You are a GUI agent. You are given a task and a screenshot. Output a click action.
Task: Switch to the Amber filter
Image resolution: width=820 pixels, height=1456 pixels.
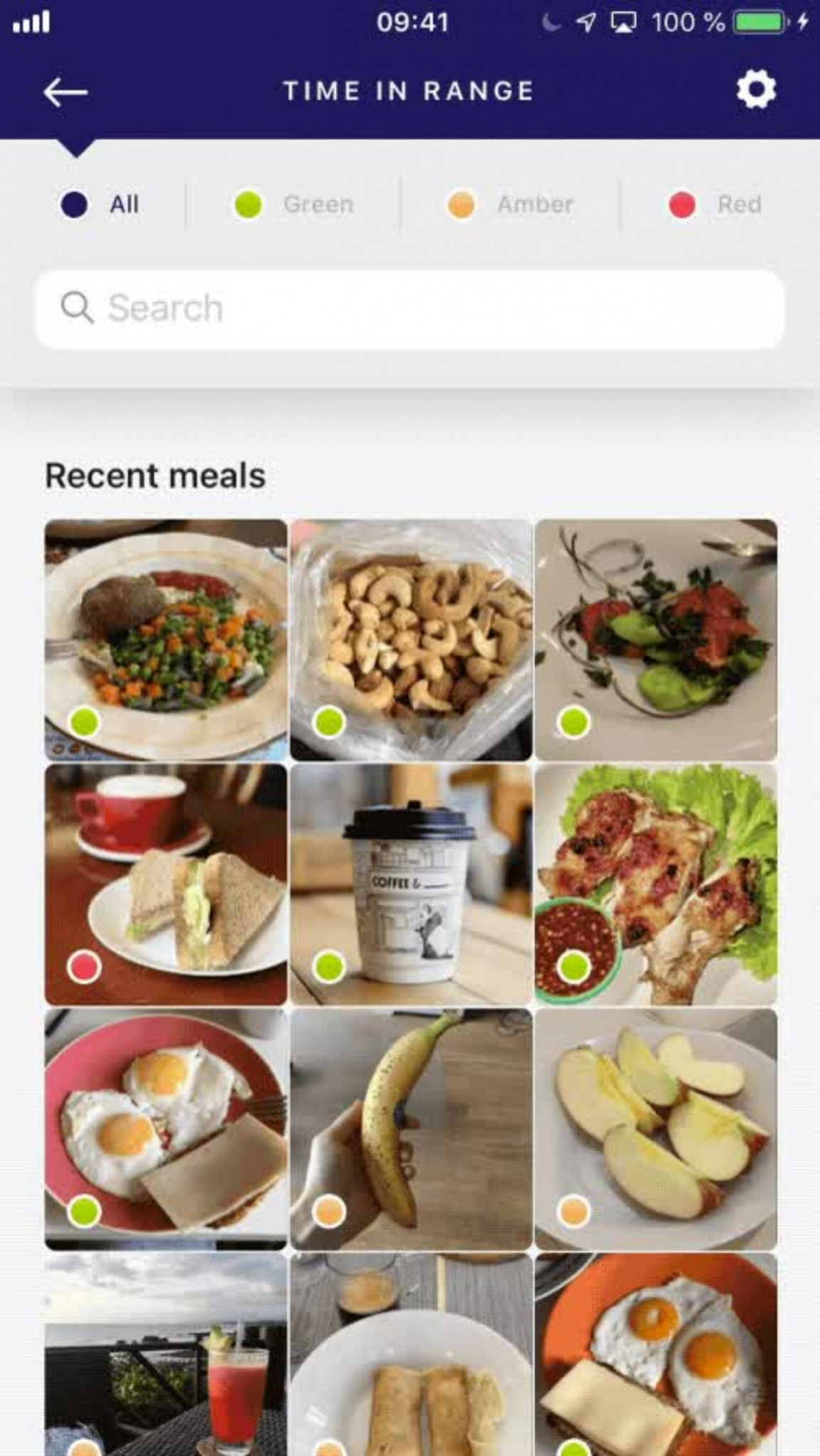511,205
